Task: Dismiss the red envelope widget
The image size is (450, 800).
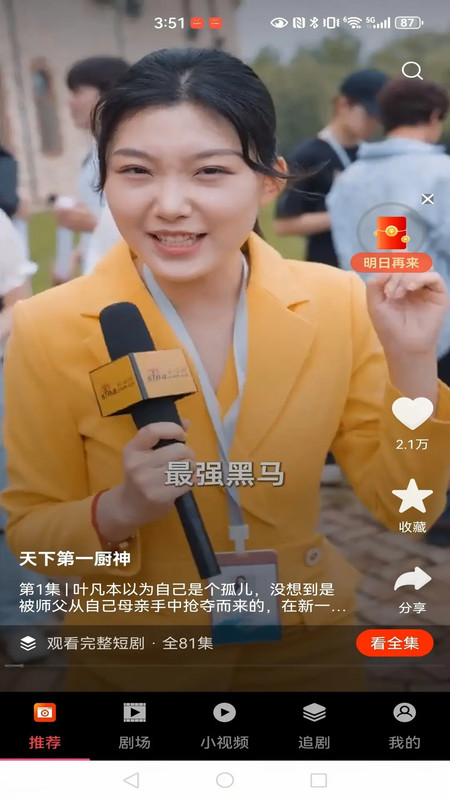Action: pos(428,199)
